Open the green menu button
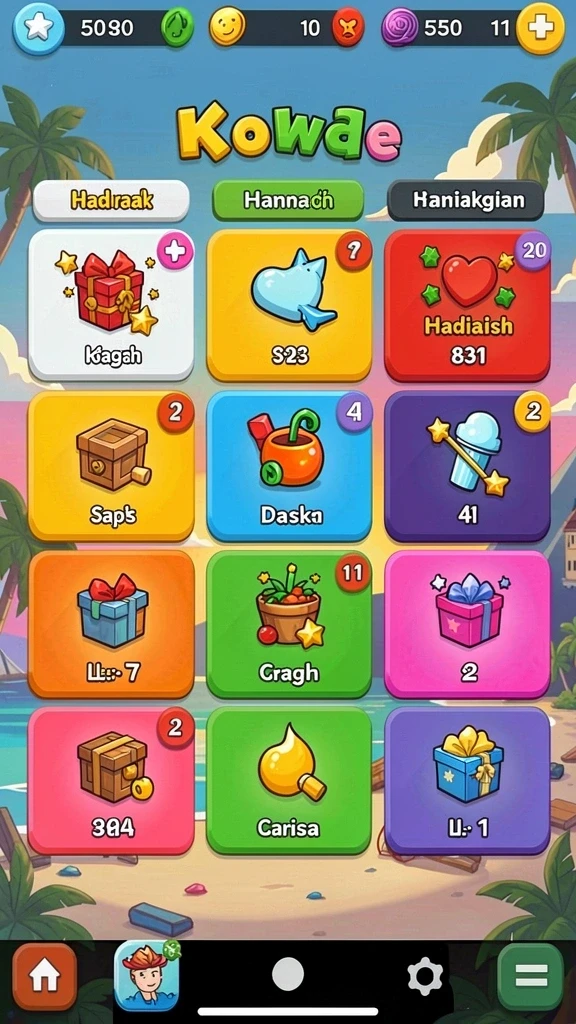Screen dimensions: 576x1024 [530, 977]
